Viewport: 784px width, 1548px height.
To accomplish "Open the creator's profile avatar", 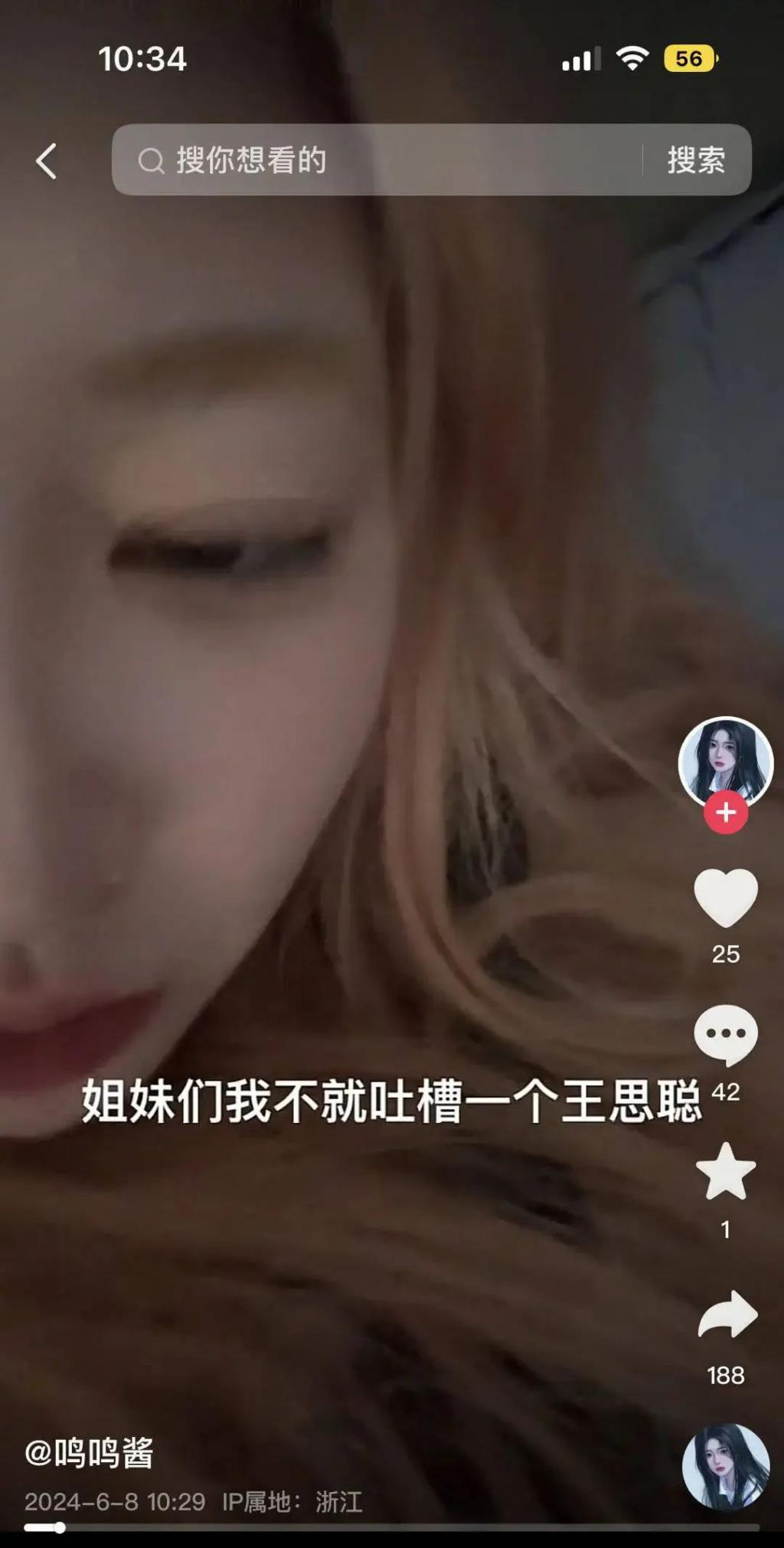I will (x=725, y=761).
